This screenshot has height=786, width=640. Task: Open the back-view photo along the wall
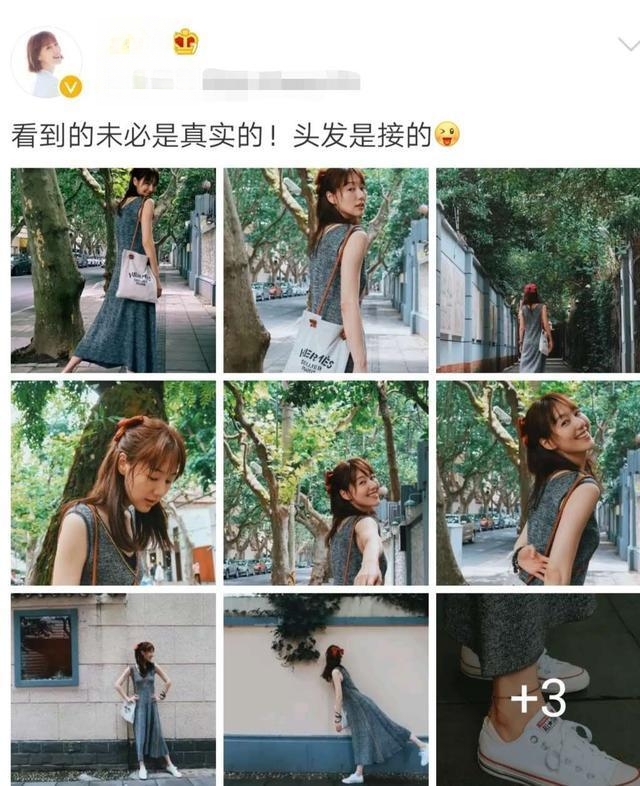tap(538, 270)
